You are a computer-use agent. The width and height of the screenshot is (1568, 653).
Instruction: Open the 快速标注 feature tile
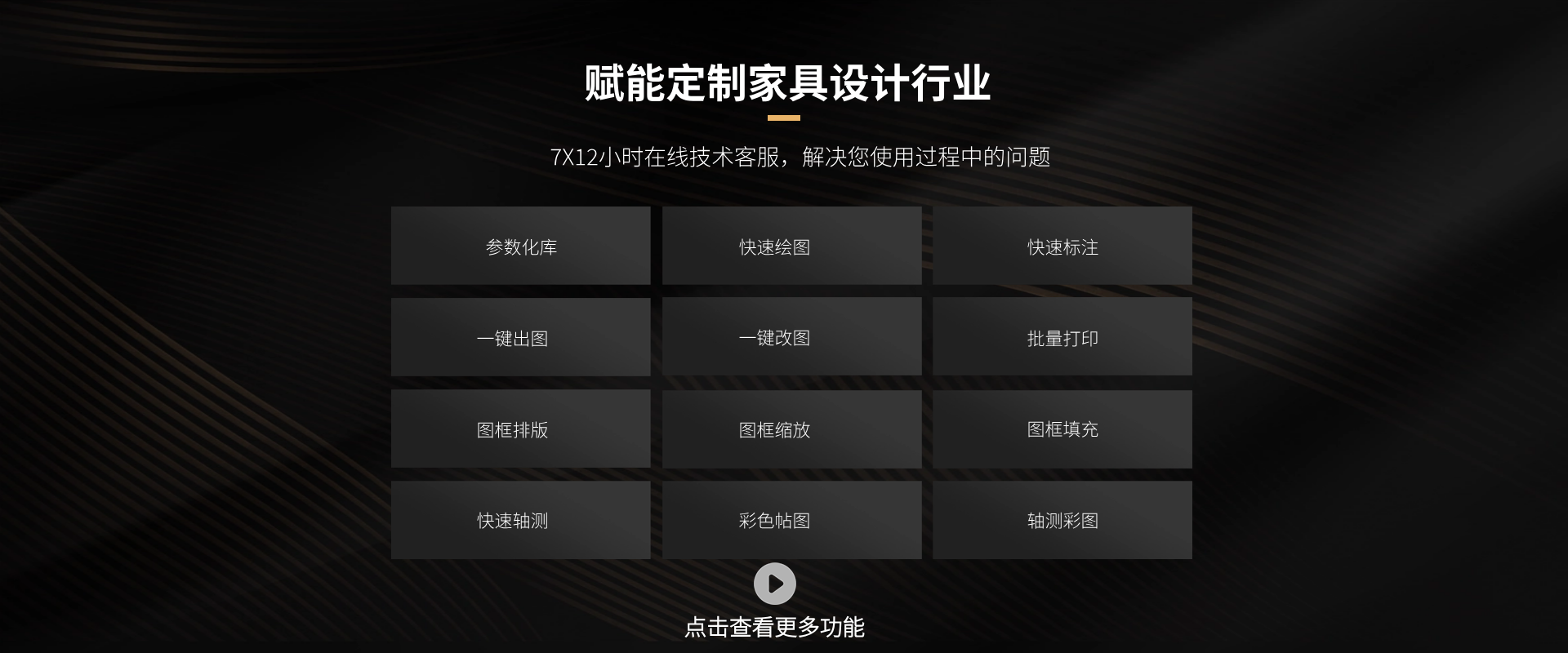click(1062, 246)
